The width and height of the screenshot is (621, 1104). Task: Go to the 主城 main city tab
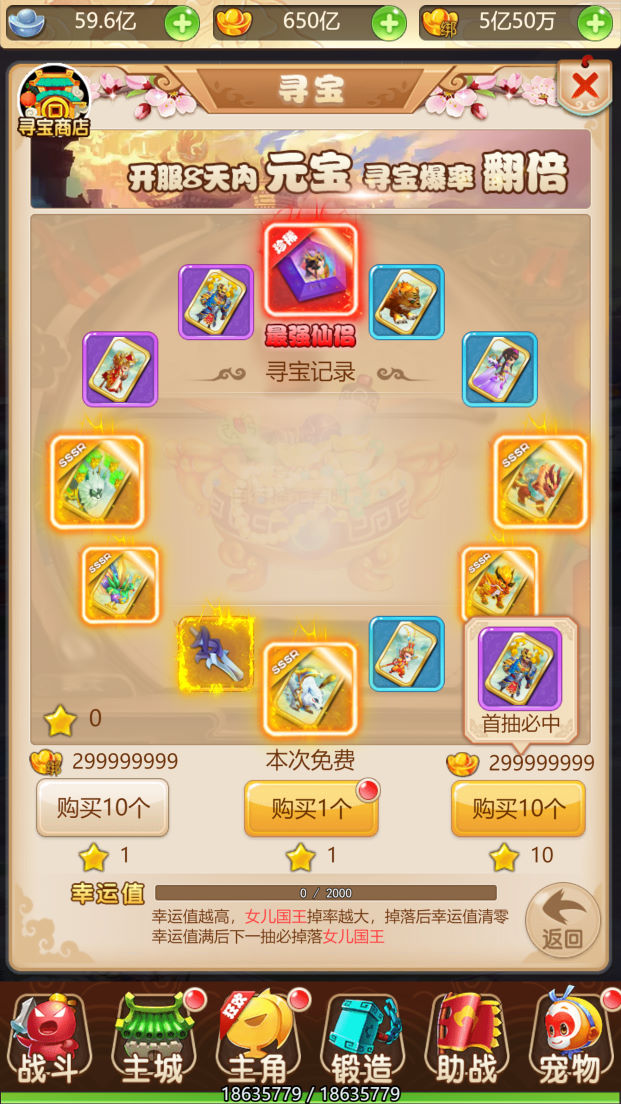pyautogui.click(x=153, y=1040)
